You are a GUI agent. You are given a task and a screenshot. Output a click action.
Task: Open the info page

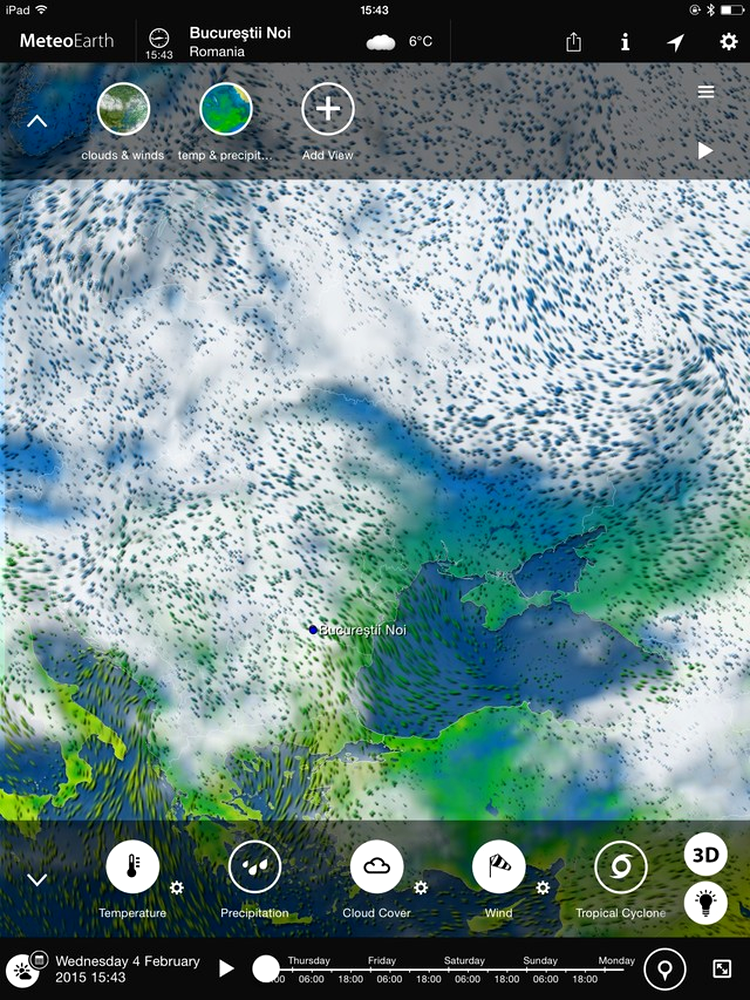coord(625,42)
